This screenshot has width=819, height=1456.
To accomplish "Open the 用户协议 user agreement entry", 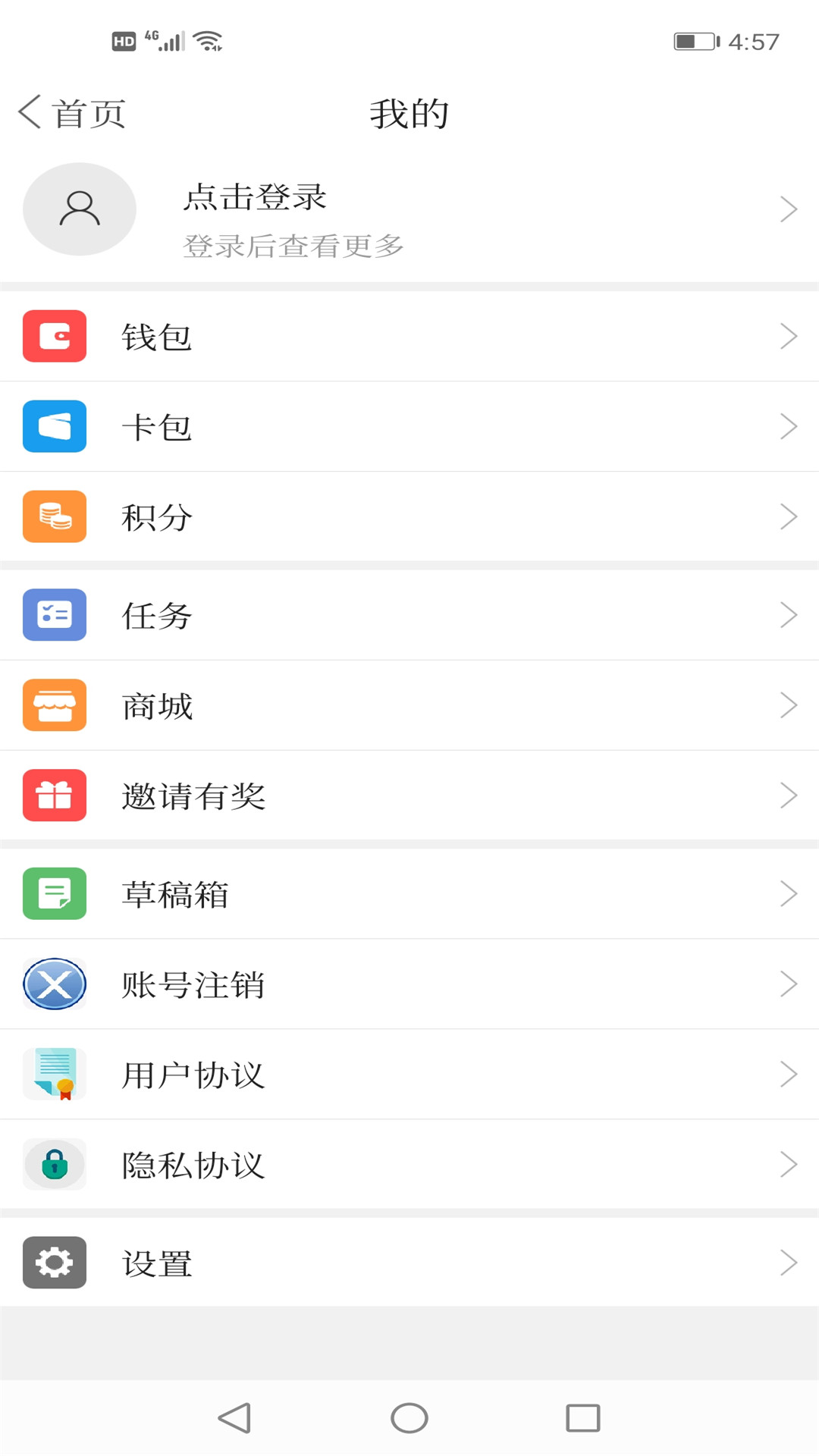I will (194, 1075).
